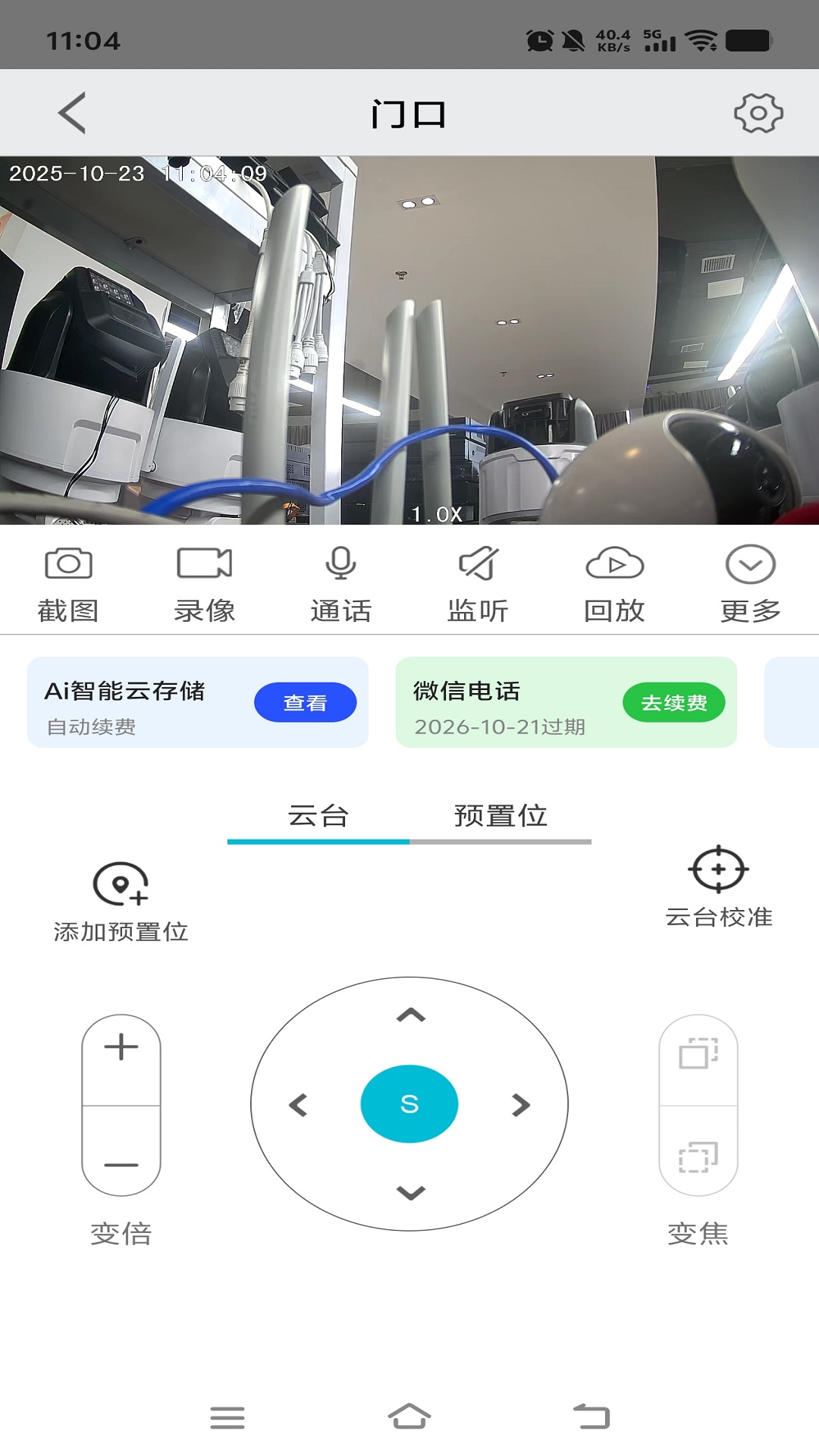Switch to the 预置位 tab
This screenshot has width=819, height=1456.
[x=501, y=817]
